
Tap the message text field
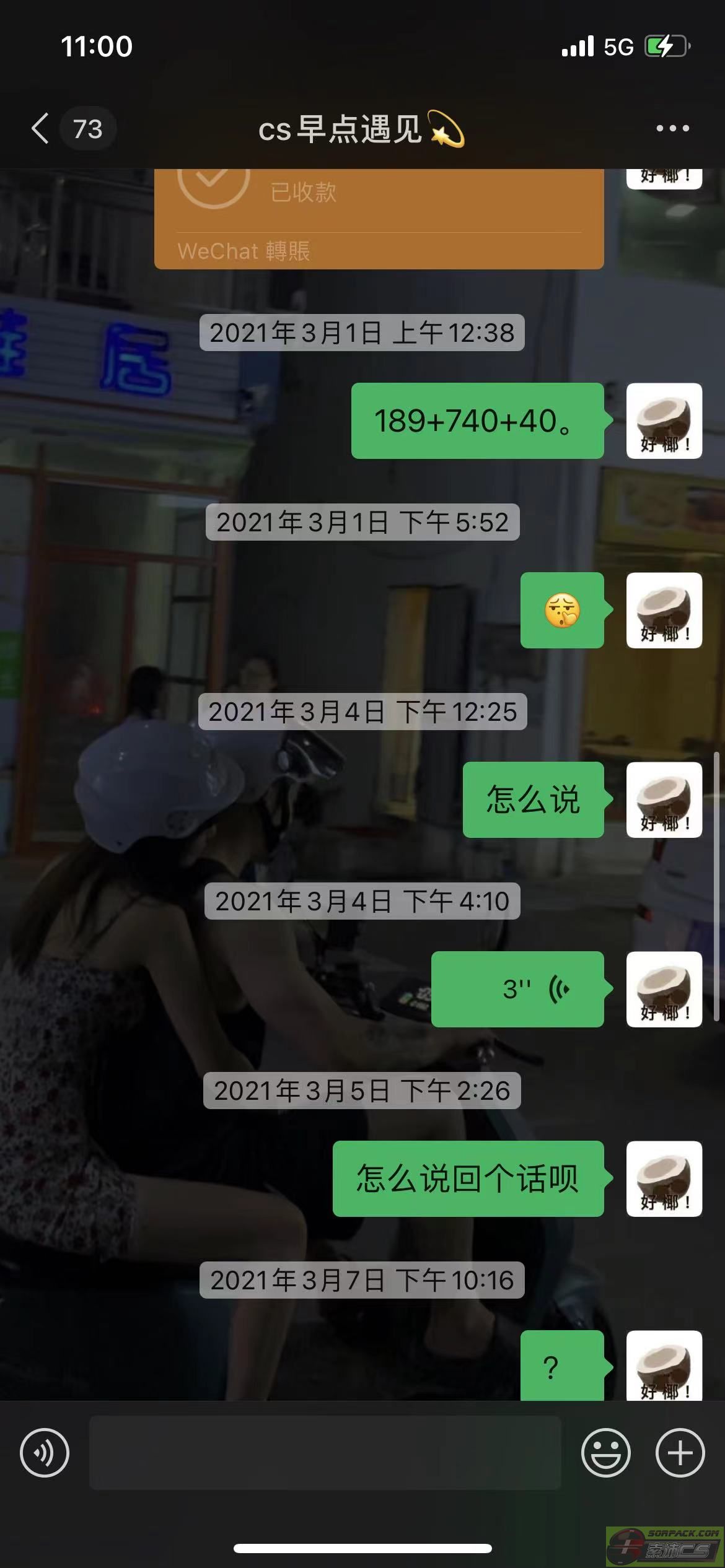pyautogui.click(x=325, y=1452)
